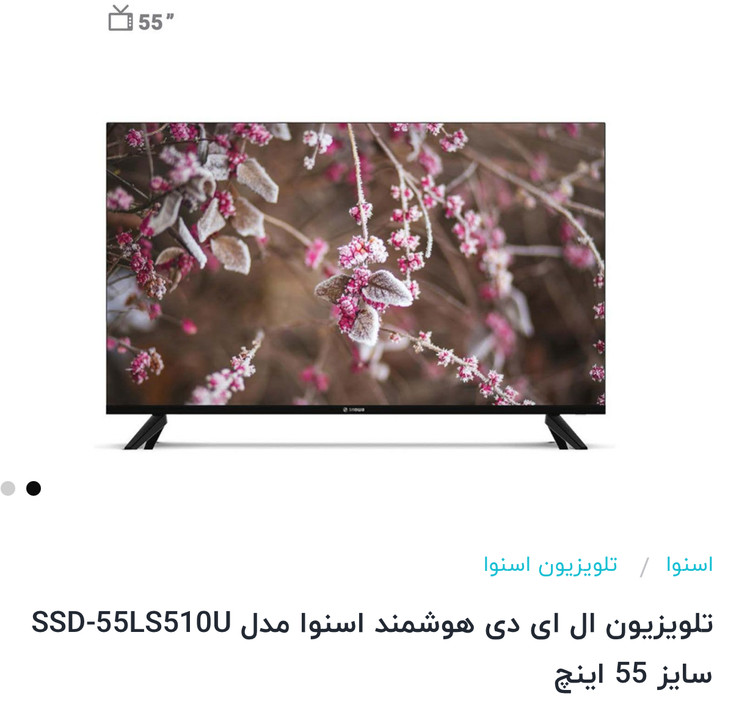Select the grey image carousel dot

(8, 488)
